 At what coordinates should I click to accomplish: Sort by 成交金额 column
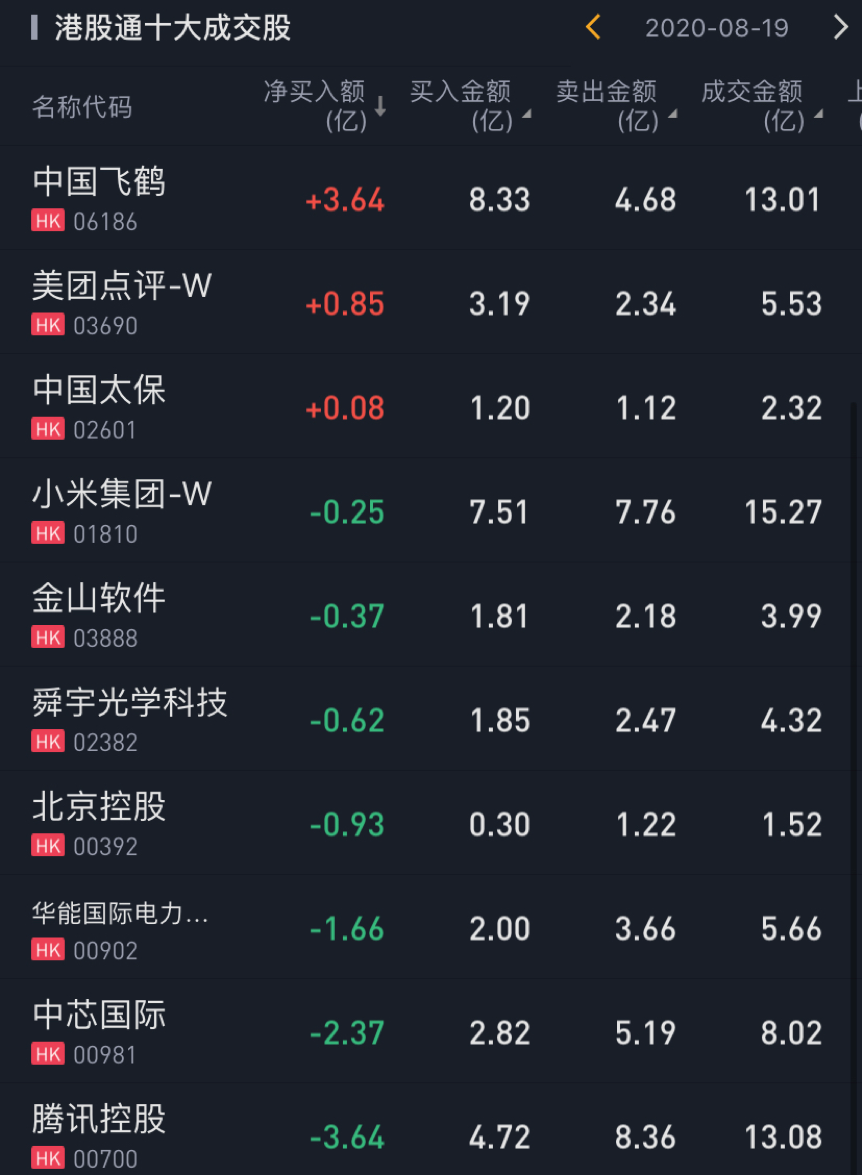[x=762, y=106]
